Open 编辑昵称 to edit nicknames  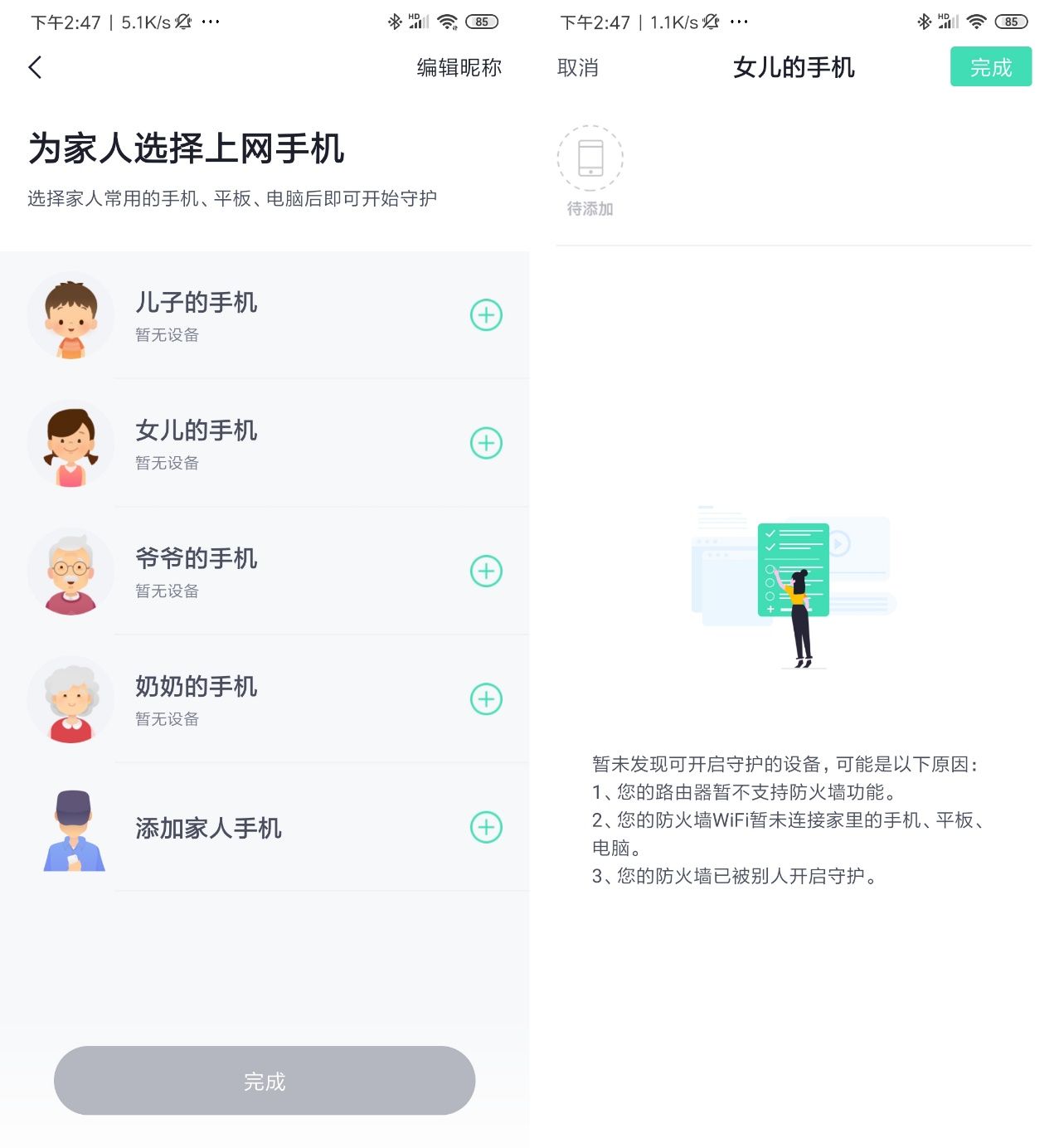(x=459, y=67)
